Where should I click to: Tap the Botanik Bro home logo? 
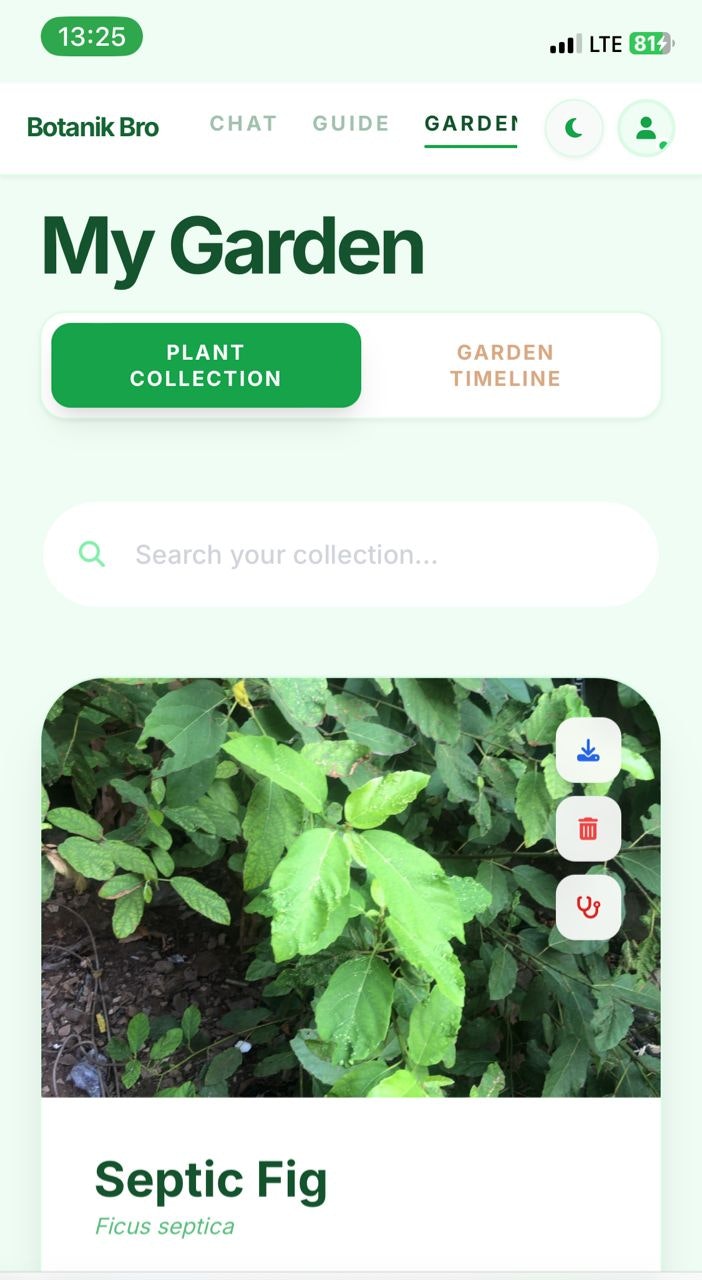click(x=93, y=128)
